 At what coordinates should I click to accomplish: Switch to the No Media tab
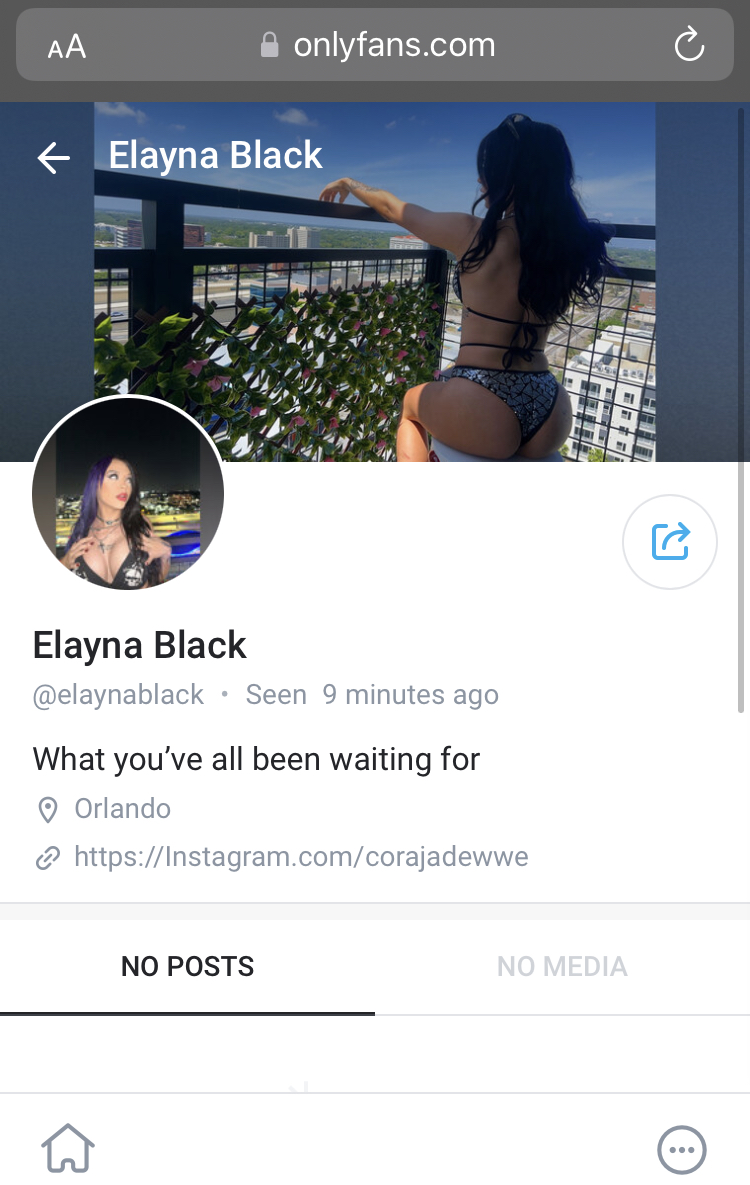pos(562,966)
